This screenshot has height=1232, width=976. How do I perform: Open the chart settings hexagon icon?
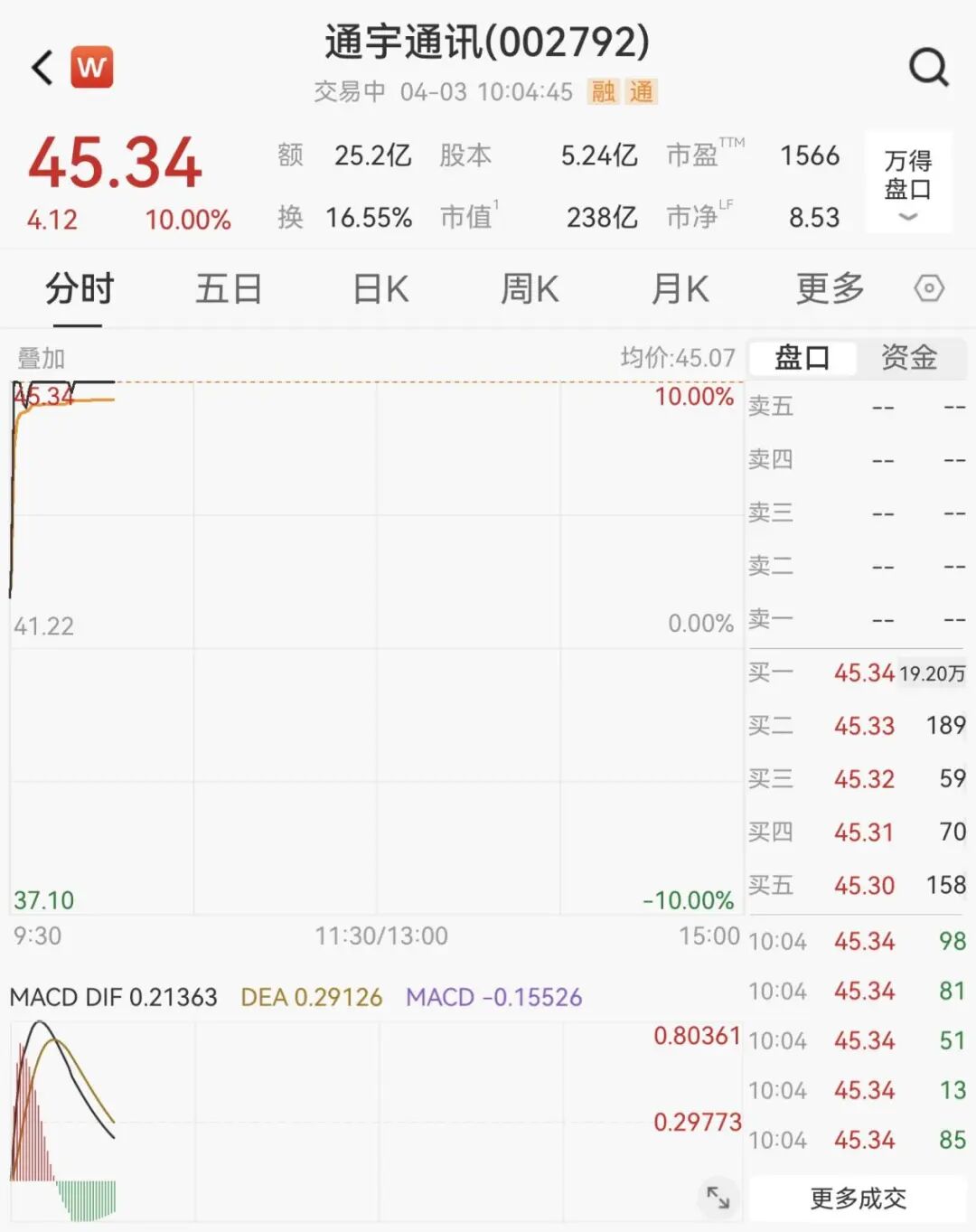[x=928, y=288]
